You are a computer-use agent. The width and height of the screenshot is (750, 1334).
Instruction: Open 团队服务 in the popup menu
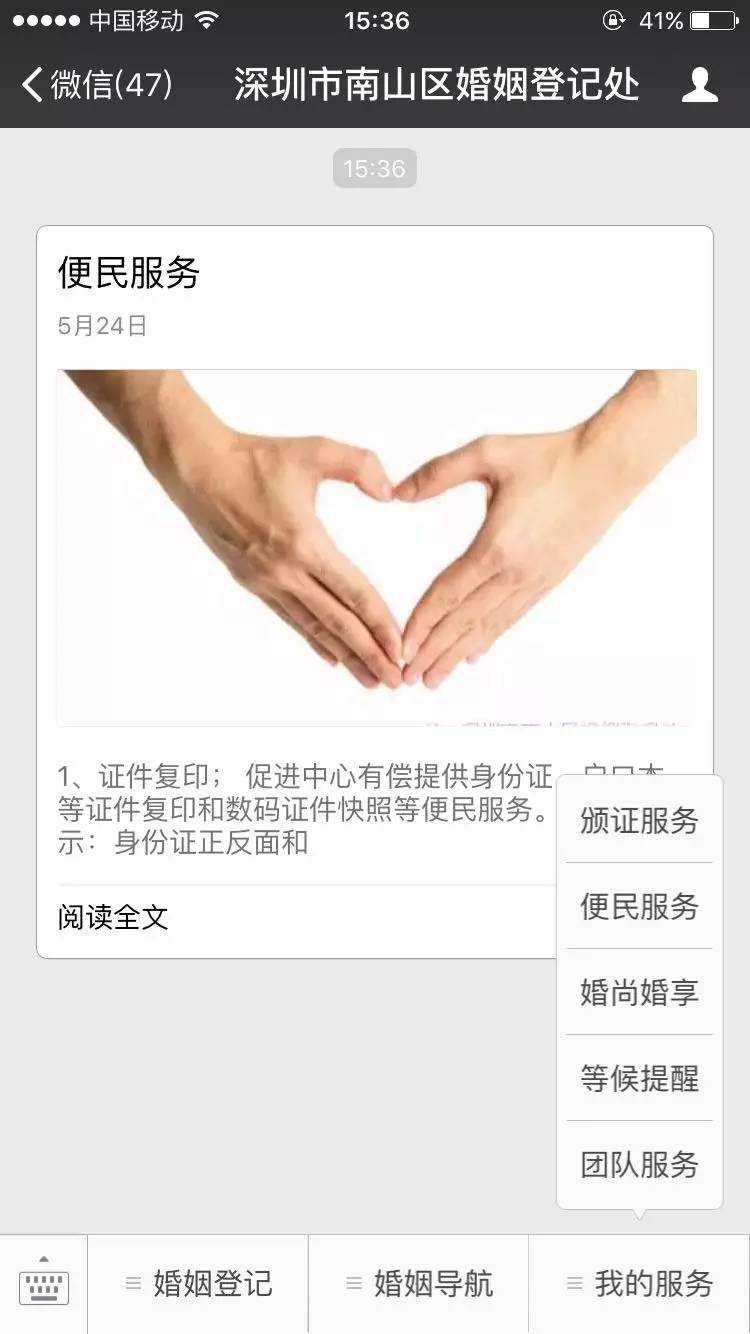pyautogui.click(x=639, y=1165)
